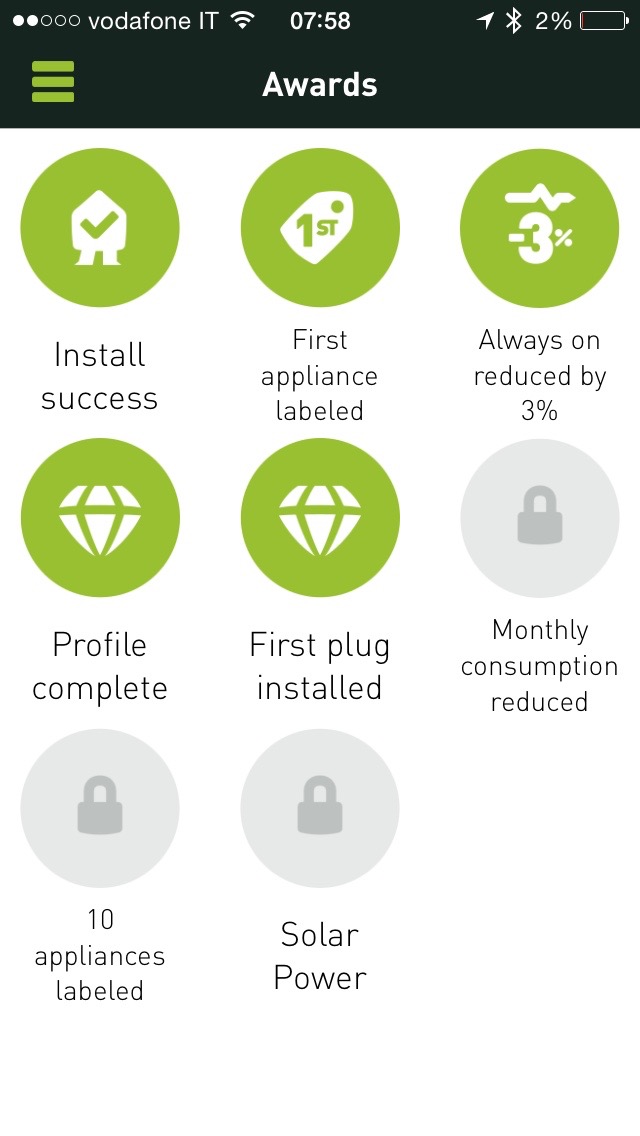The width and height of the screenshot is (640, 1136).
Task: Open the locked Solar Power award
Action: pos(320,808)
